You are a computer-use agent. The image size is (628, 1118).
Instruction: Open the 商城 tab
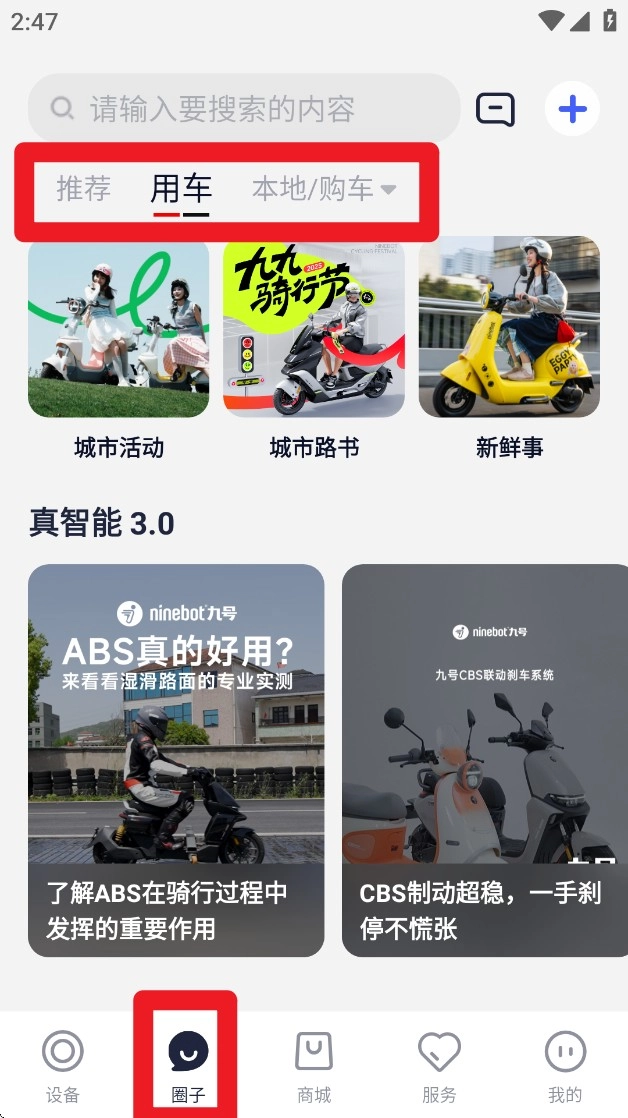tap(314, 1066)
